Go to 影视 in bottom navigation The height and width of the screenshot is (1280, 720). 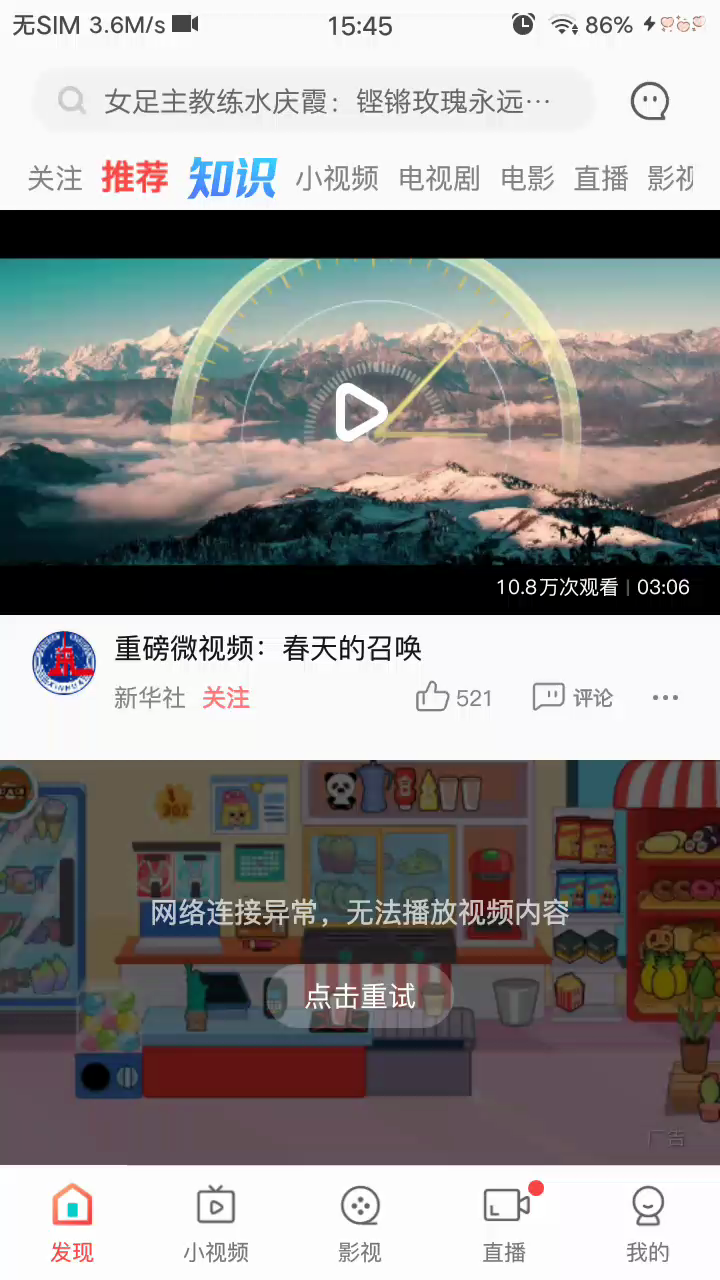coord(360,1224)
